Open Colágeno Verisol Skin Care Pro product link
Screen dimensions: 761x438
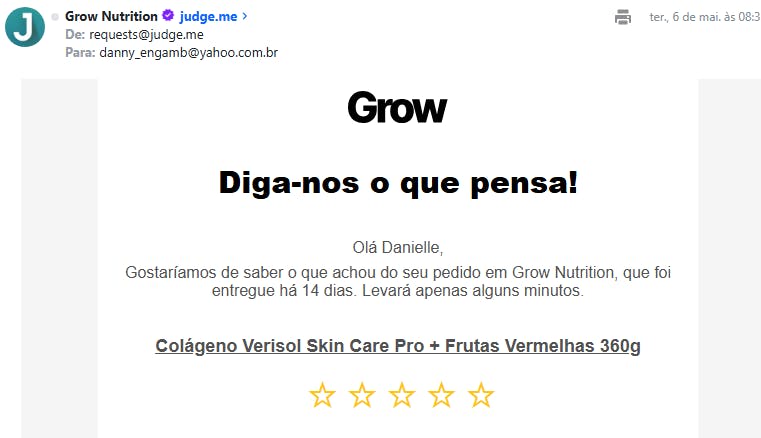tap(397, 346)
